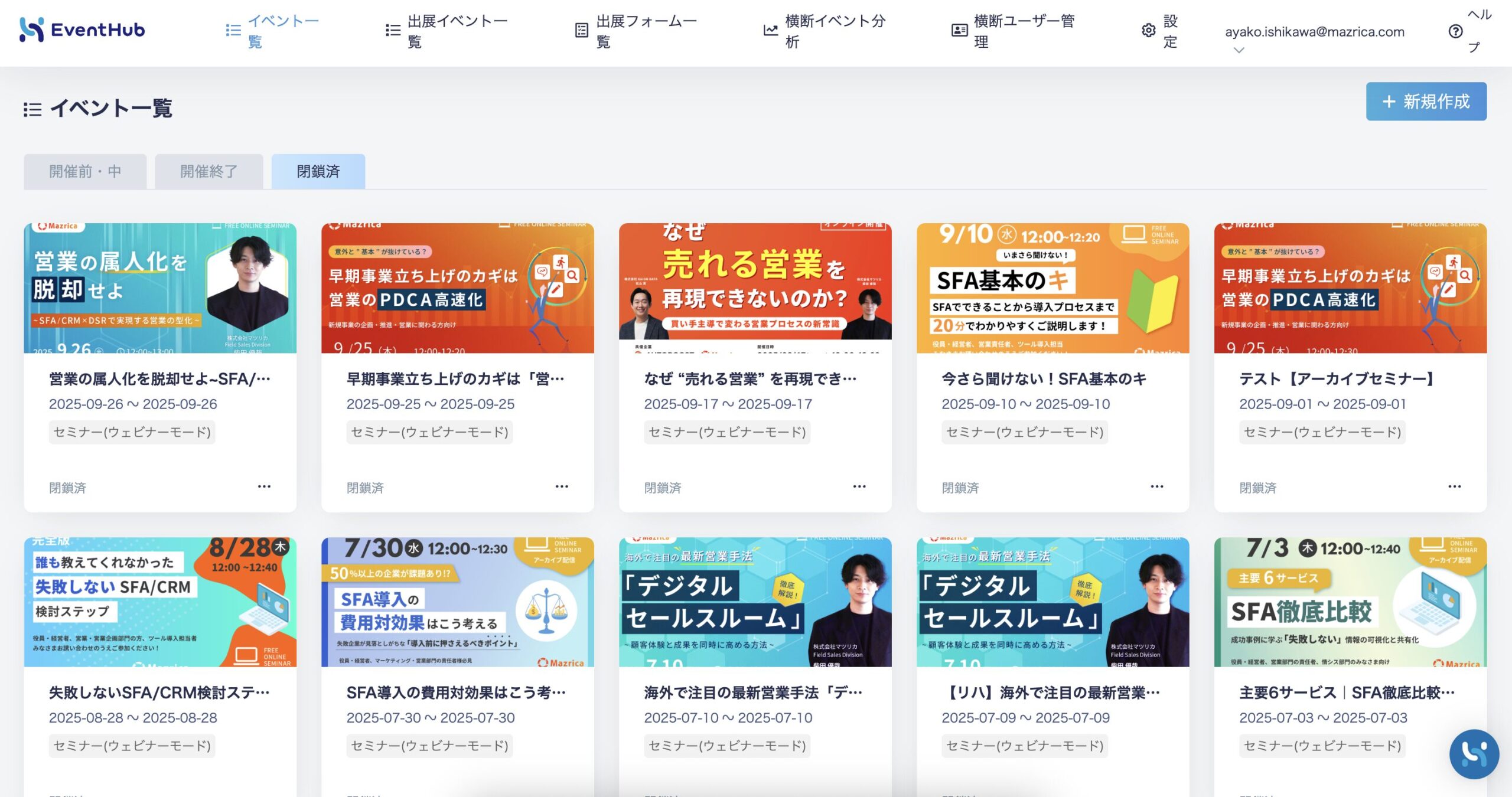This screenshot has width=1512, height=797.
Task: Open 出展フォーム一覧 in the top navigation
Action: (637, 31)
